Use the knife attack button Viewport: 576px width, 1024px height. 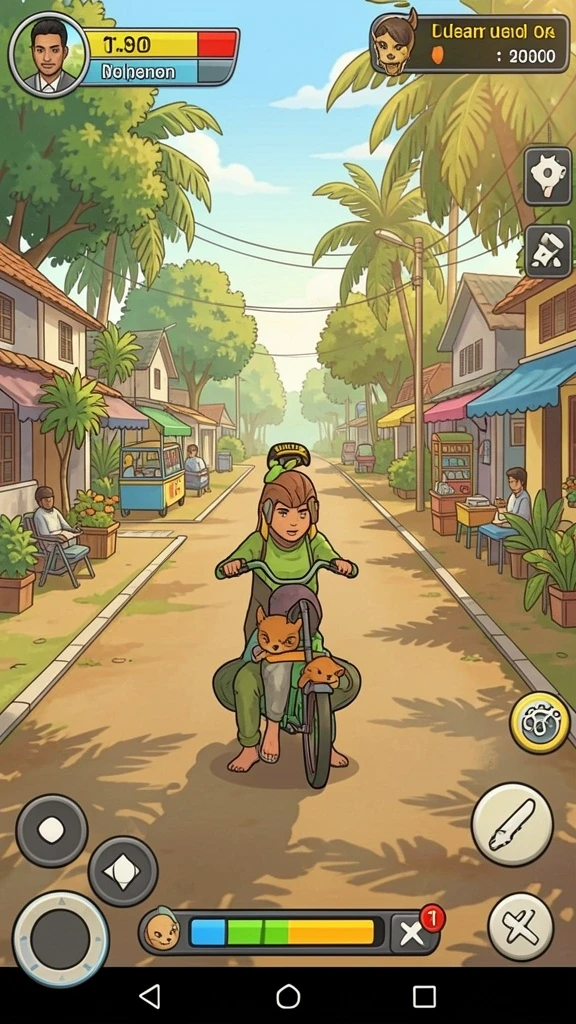(x=512, y=824)
